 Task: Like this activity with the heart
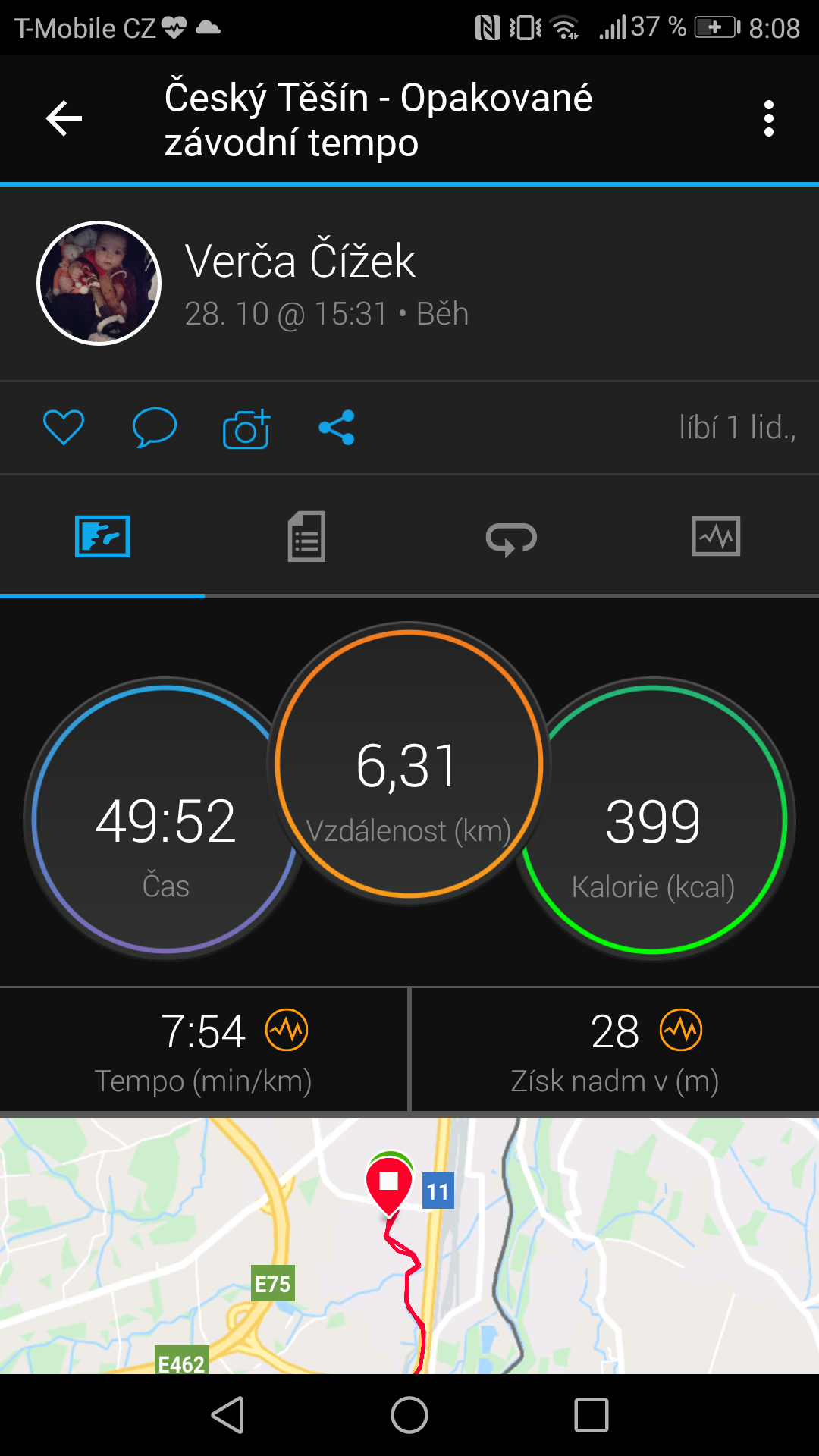(64, 427)
